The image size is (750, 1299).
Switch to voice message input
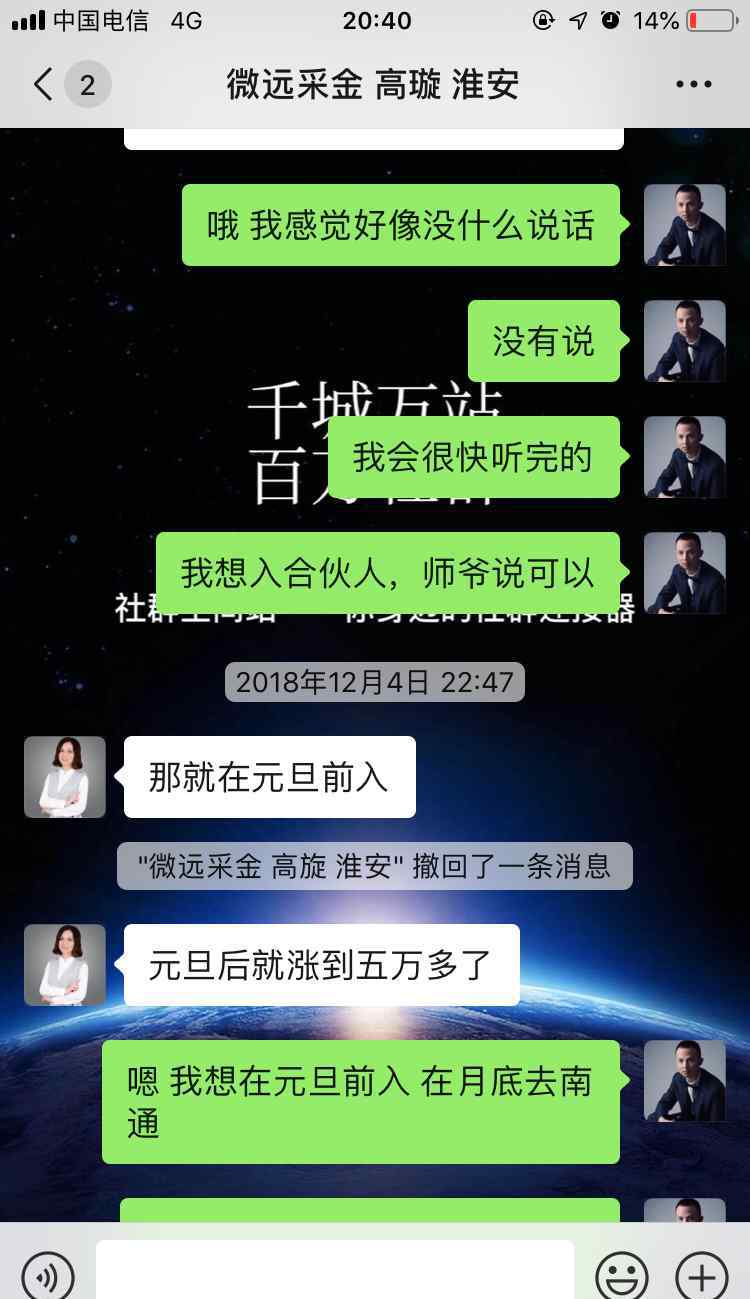pos(47,1275)
